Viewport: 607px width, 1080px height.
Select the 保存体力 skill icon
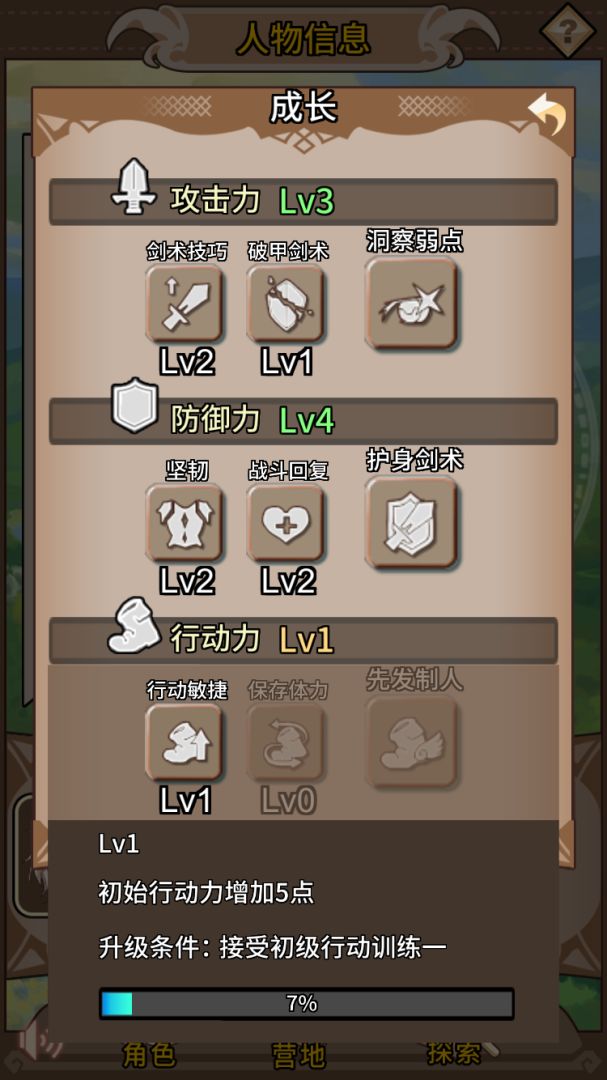(287, 742)
